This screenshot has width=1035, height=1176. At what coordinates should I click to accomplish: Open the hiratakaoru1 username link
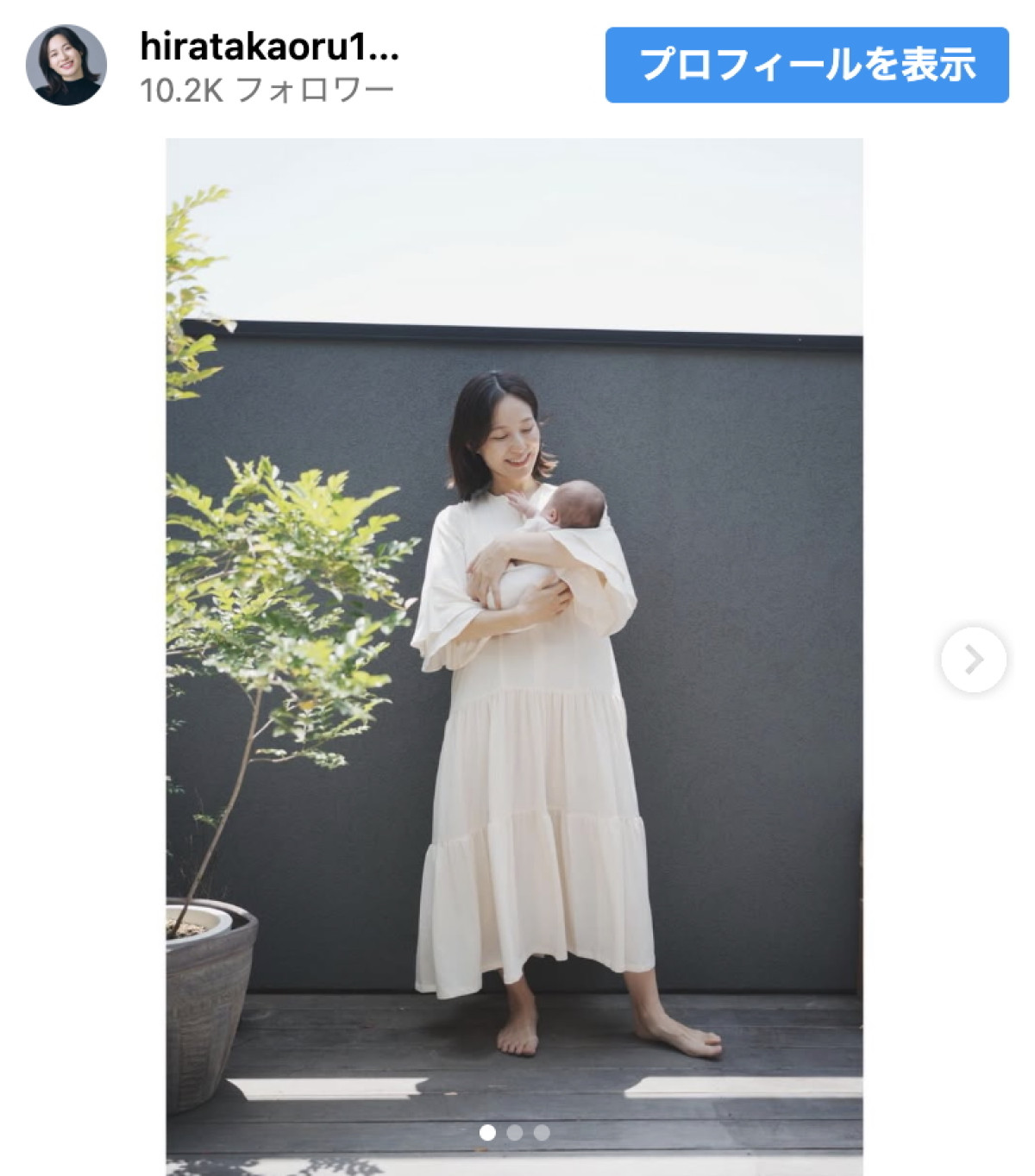coord(269,47)
